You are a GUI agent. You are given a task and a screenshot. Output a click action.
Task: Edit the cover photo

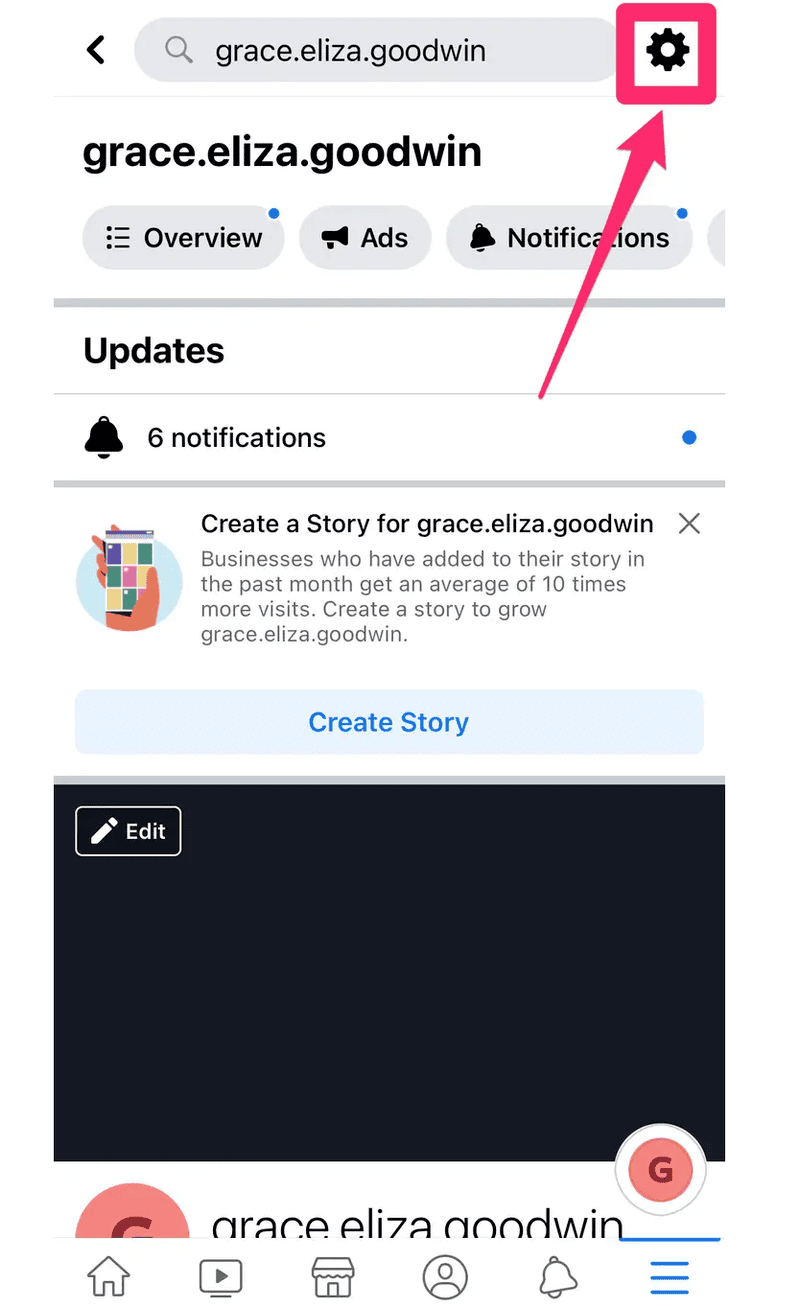(x=128, y=831)
